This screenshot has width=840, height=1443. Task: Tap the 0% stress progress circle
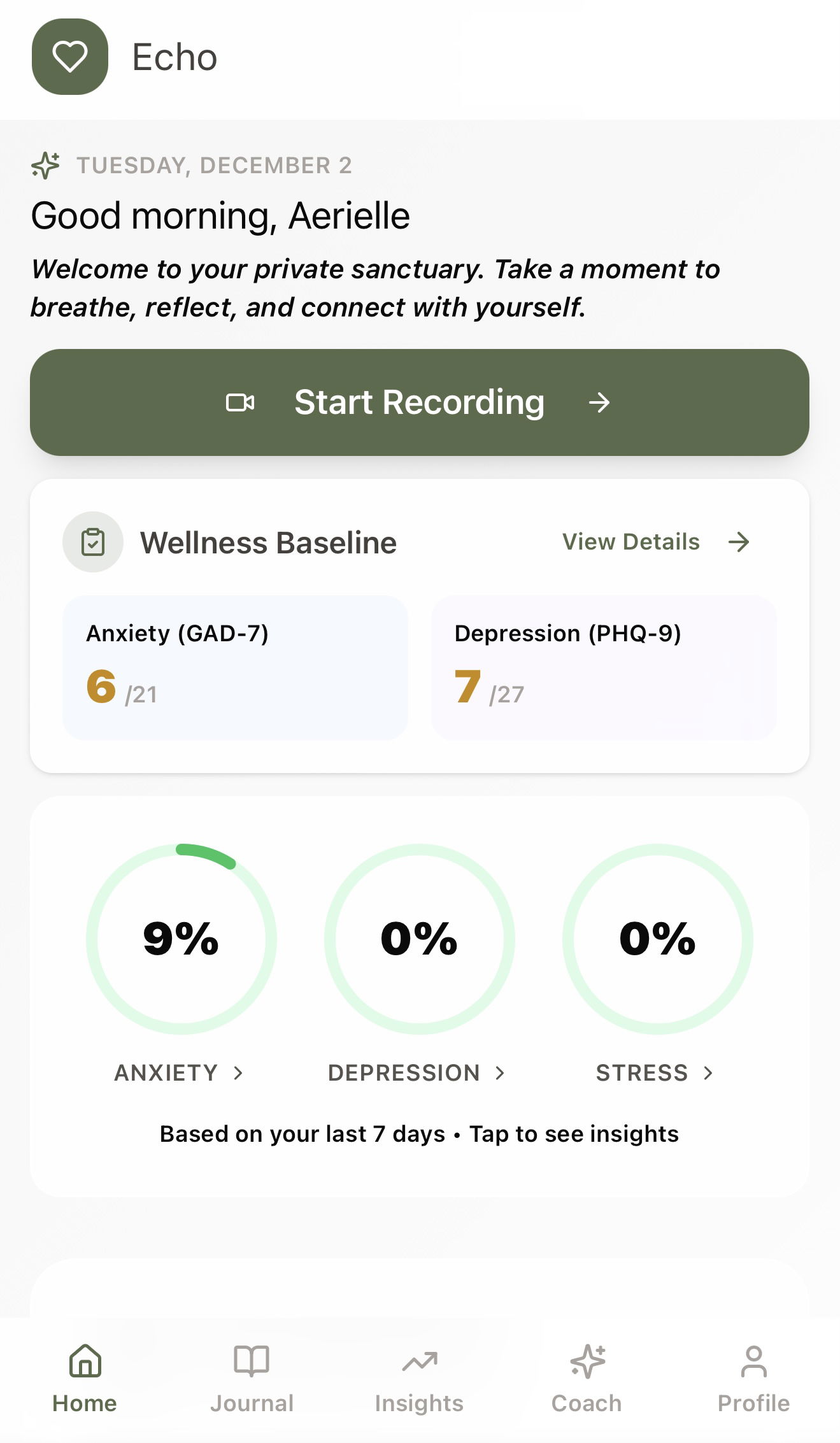pyautogui.click(x=655, y=937)
